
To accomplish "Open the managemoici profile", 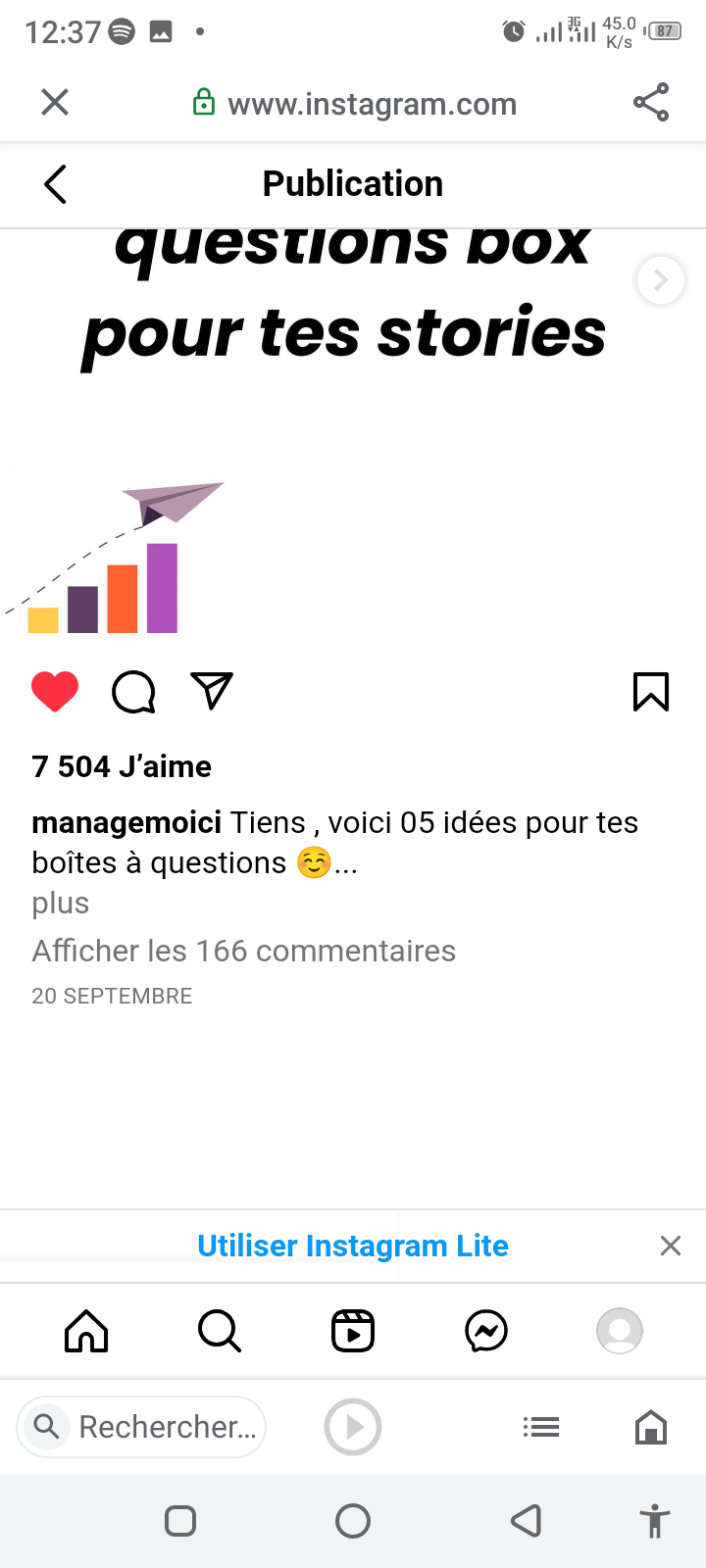I will tap(126, 823).
